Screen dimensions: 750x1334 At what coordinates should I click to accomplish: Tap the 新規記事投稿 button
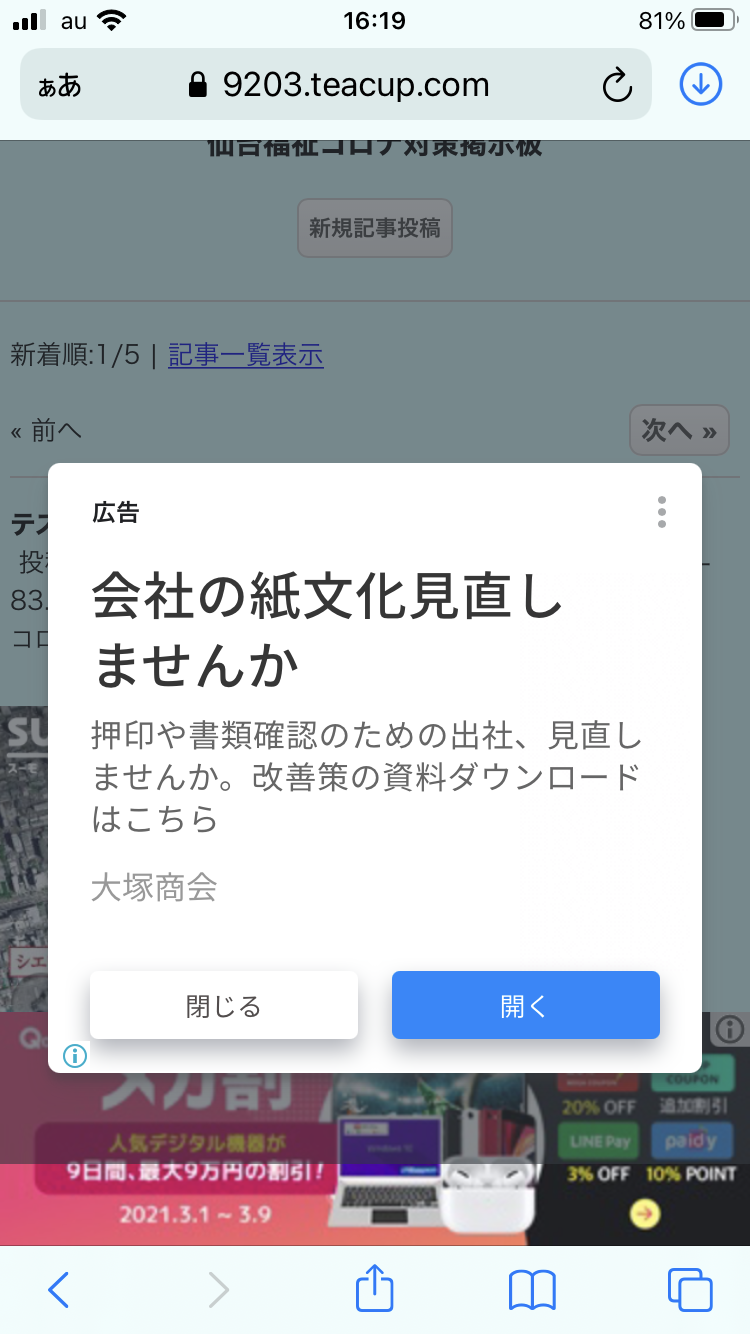[x=375, y=228]
